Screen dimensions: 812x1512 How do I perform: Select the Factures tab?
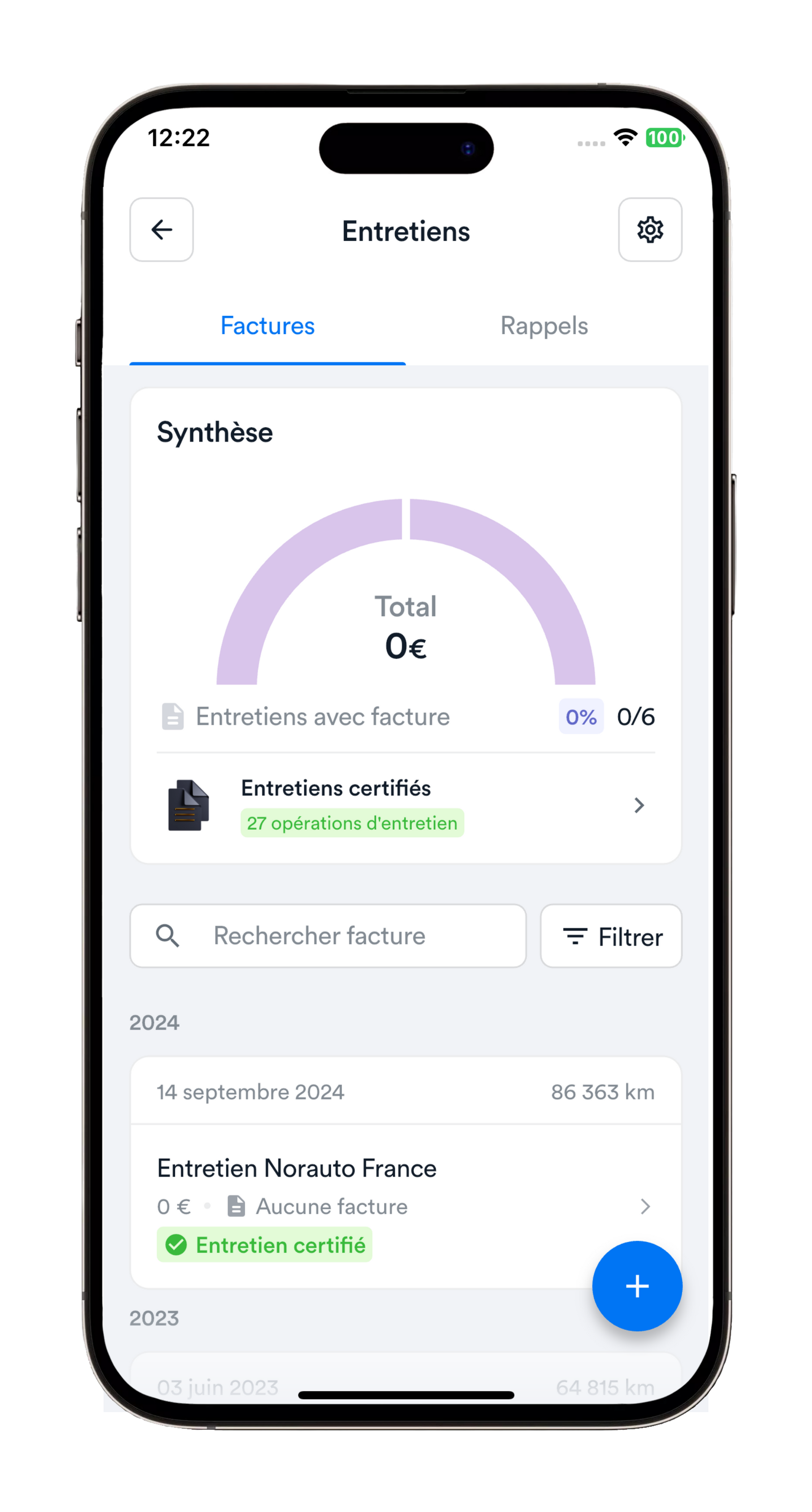click(267, 326)
